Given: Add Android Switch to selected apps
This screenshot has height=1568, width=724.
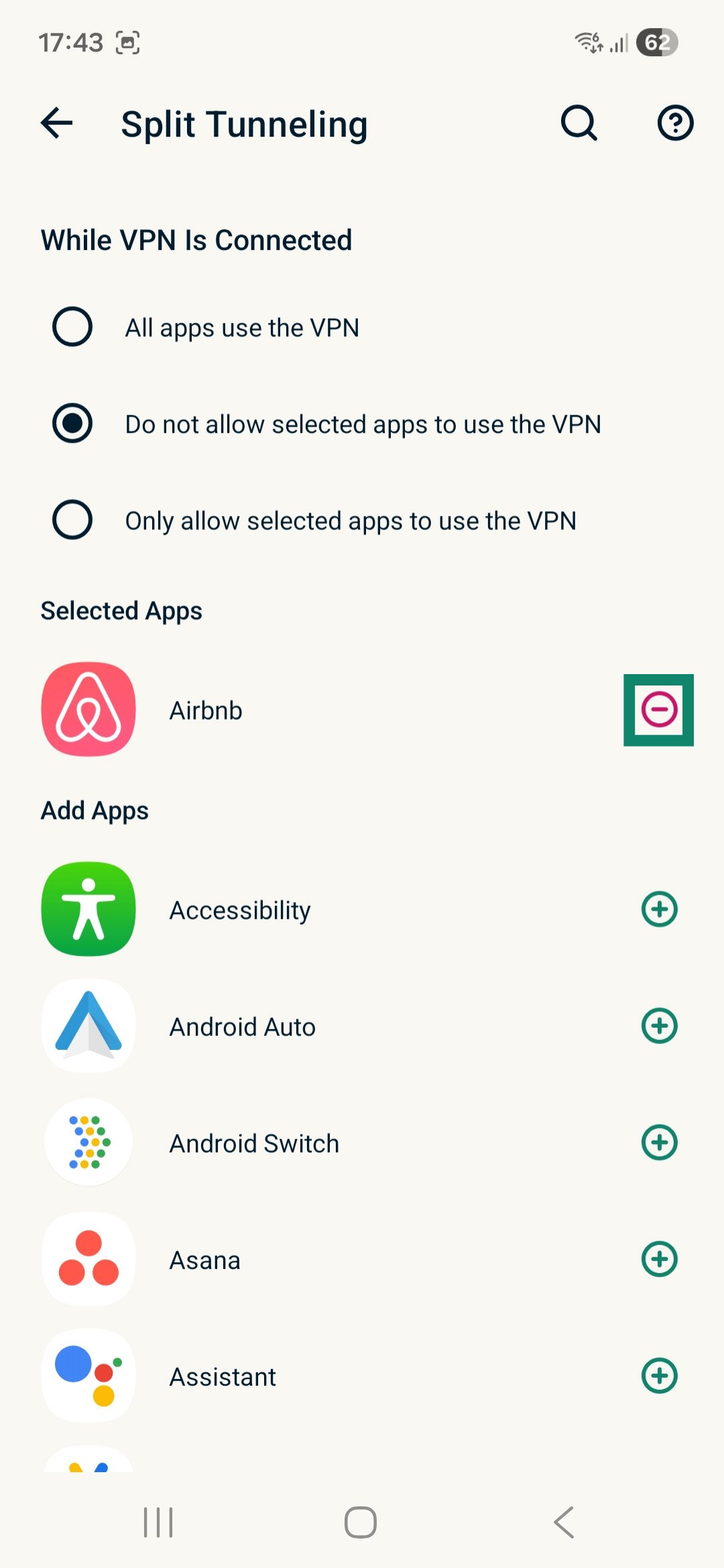Looking at the screenshot, I should point(659,1142).
